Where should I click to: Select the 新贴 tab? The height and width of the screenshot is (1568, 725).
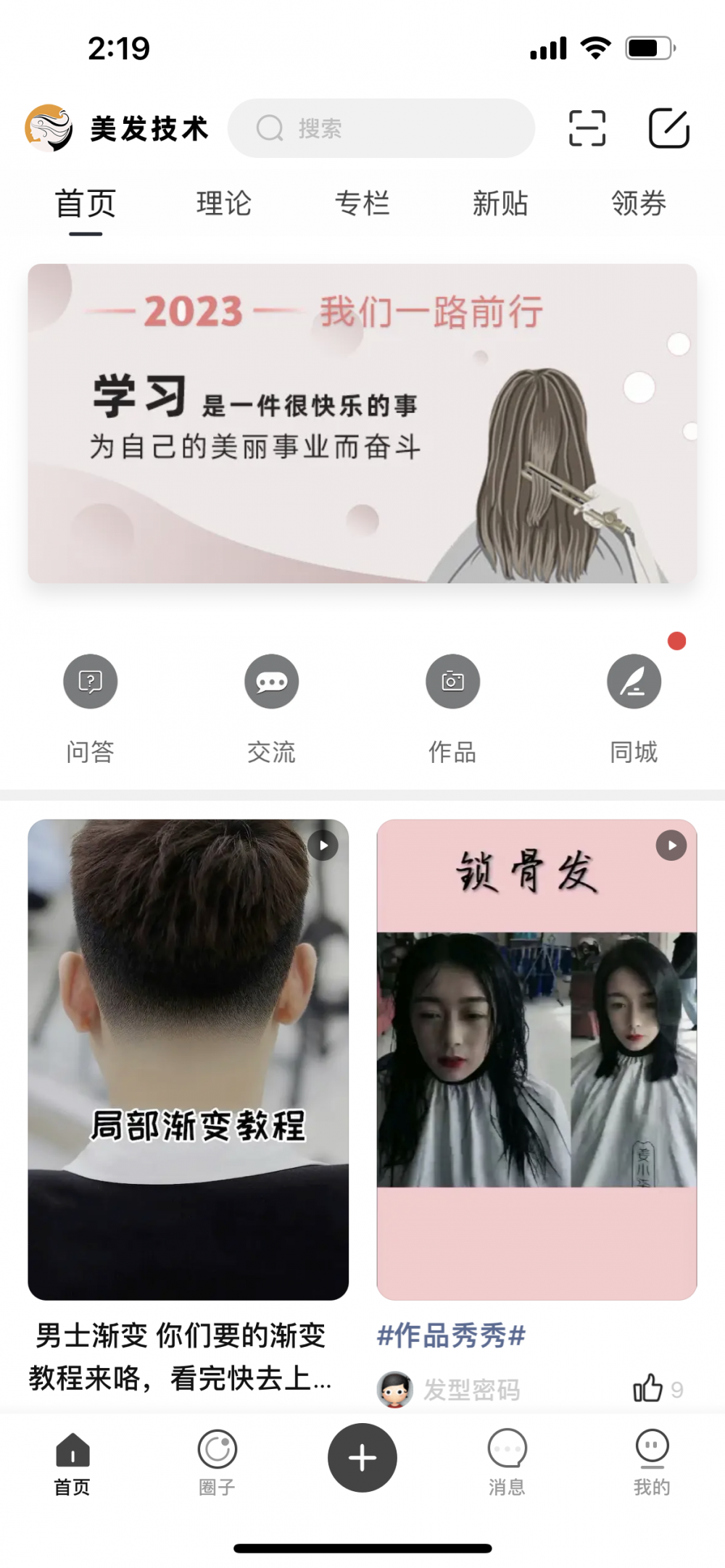500,204
